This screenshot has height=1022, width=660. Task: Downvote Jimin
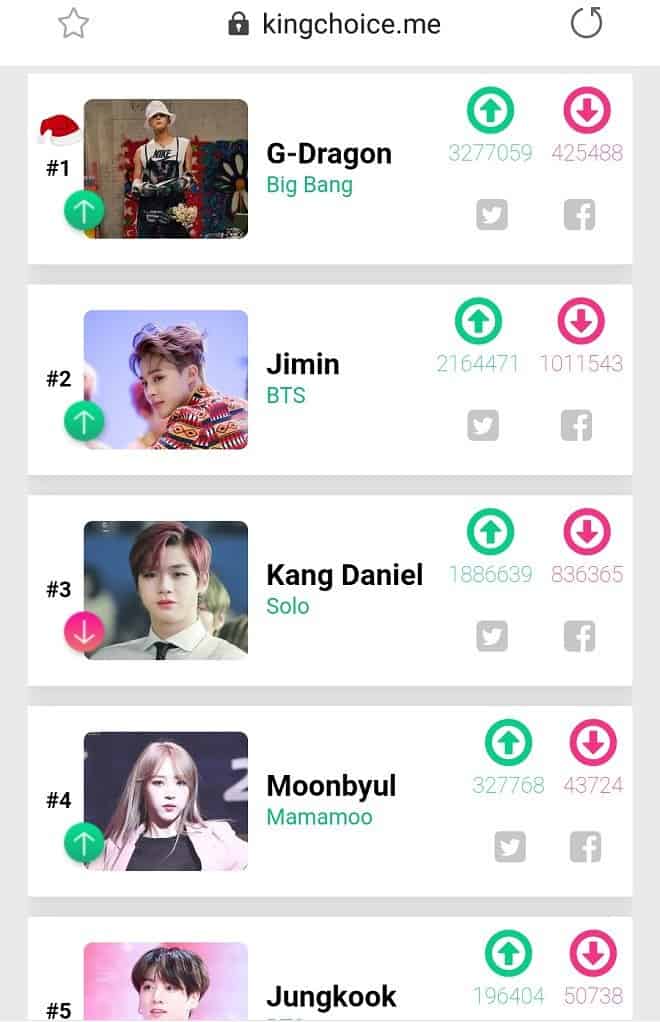581,322
